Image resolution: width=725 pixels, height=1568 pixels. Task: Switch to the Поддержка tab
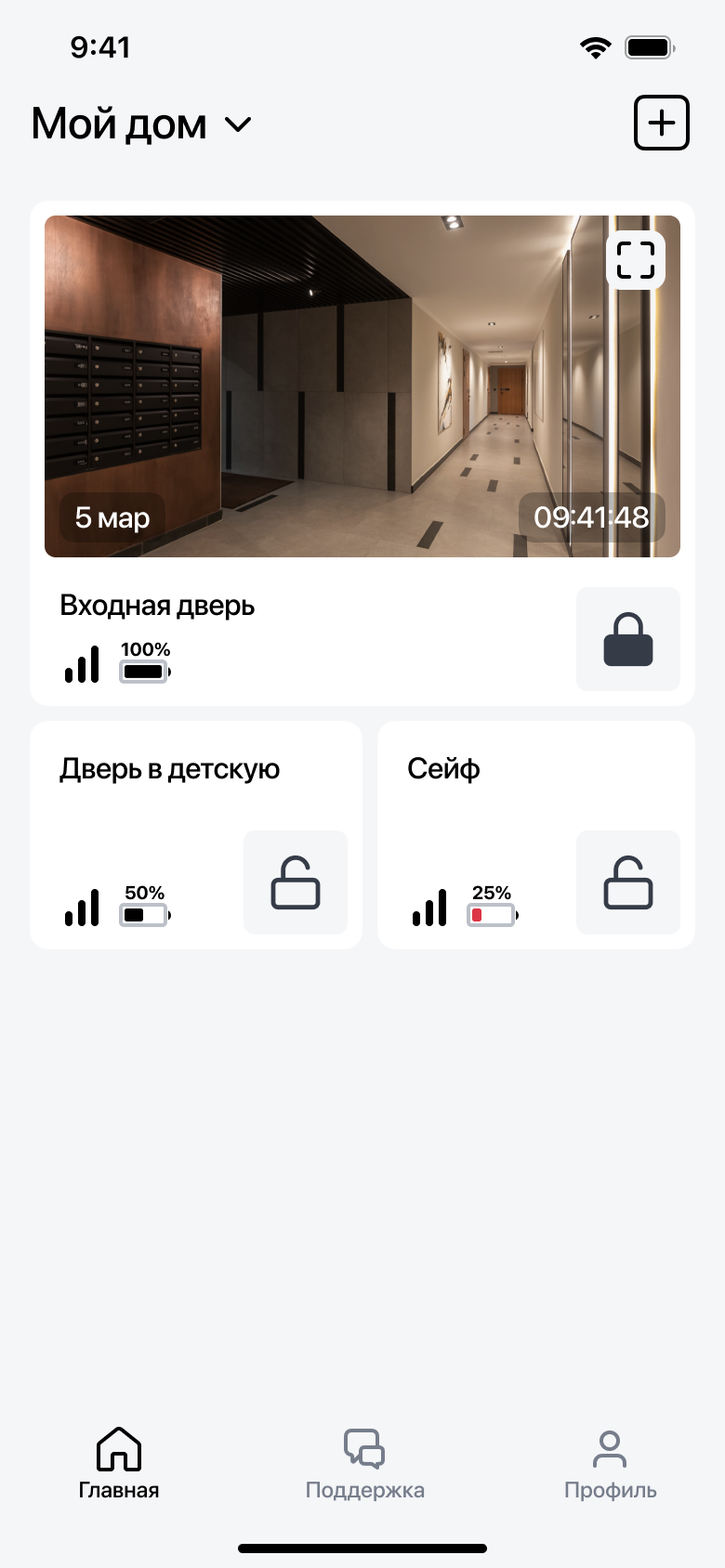coord(364,1463)
